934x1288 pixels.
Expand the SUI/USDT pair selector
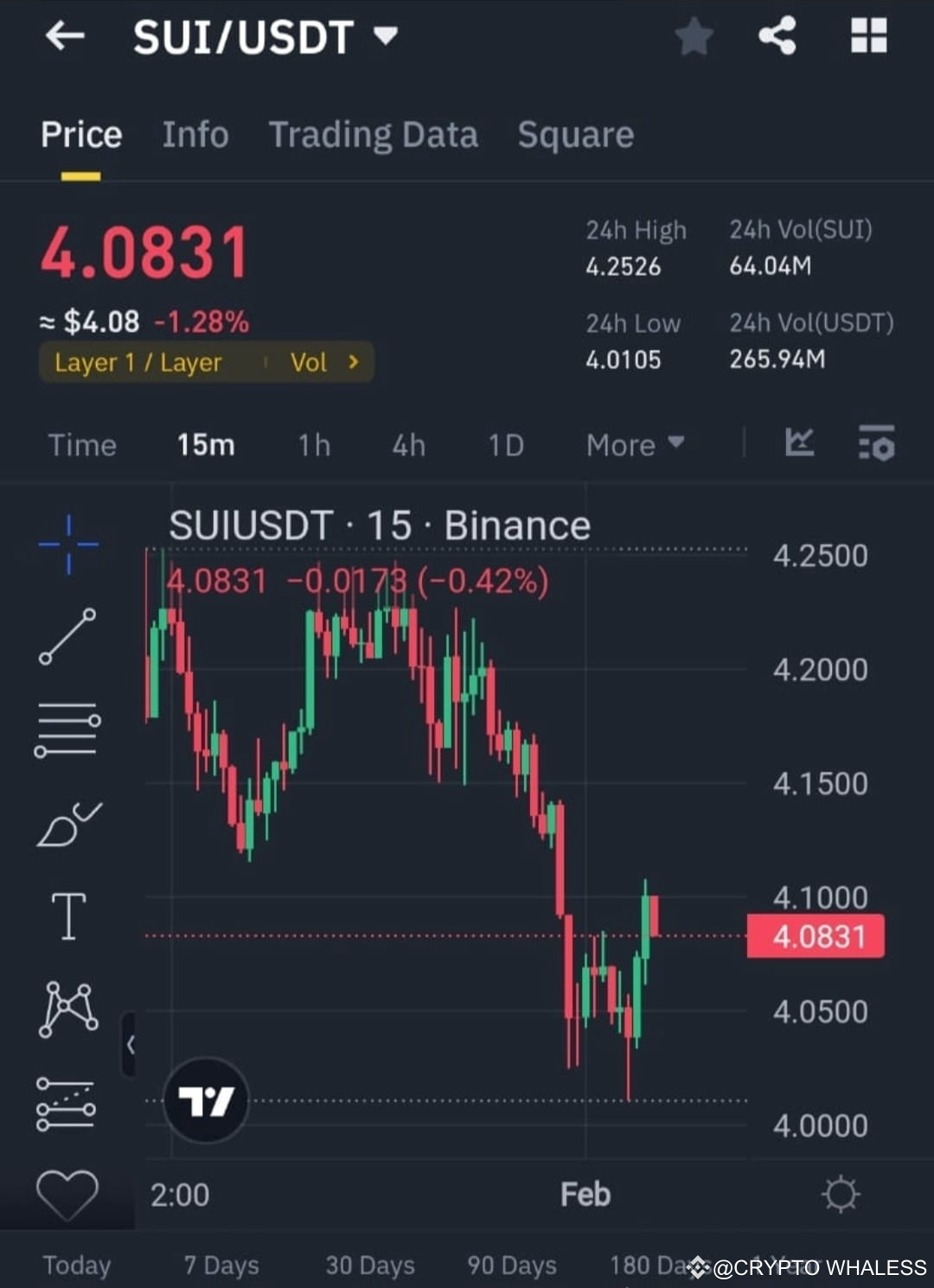point(383,36)
